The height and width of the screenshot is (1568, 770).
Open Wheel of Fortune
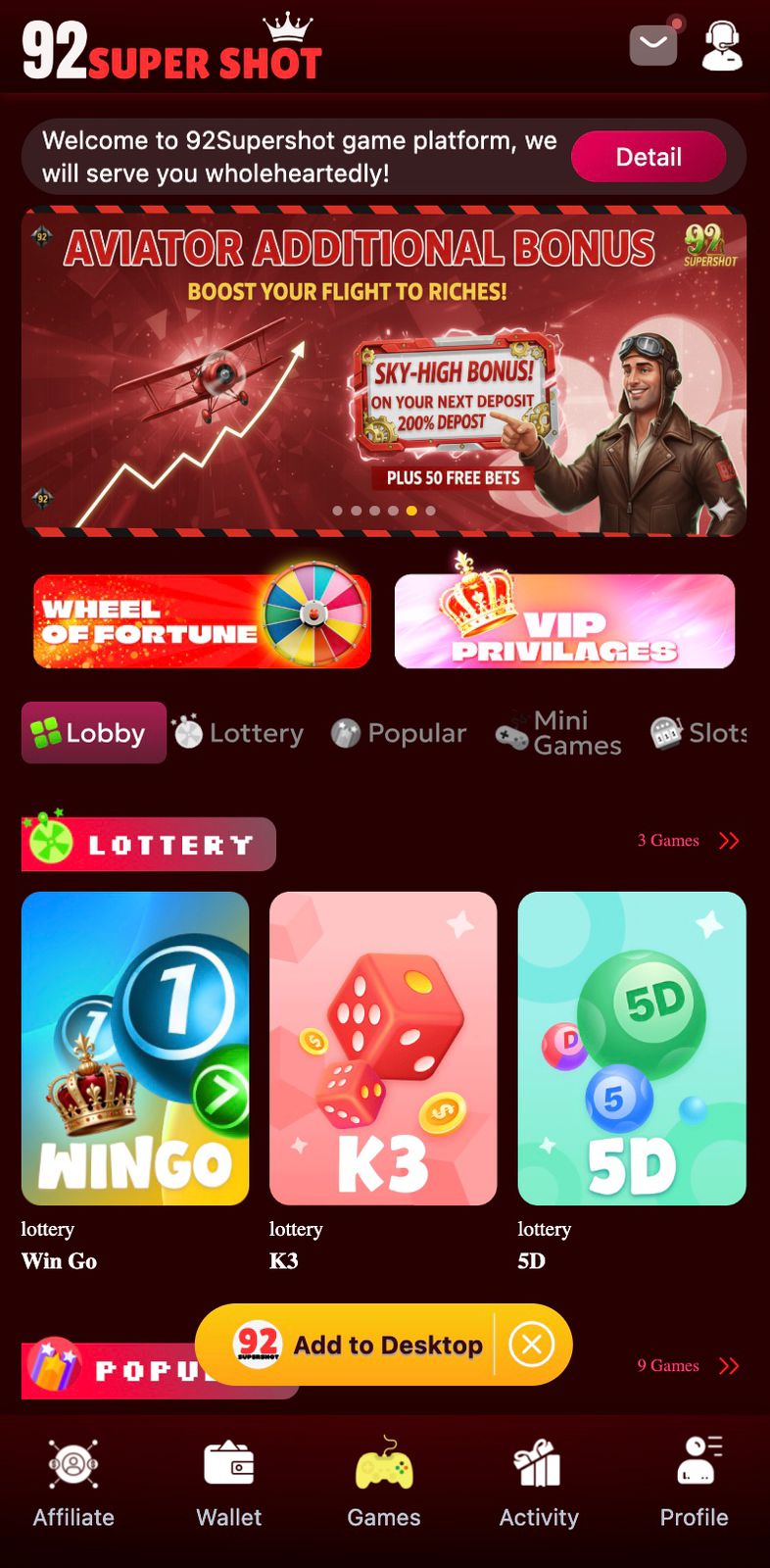pyautogui.click(x=202, y=621)
